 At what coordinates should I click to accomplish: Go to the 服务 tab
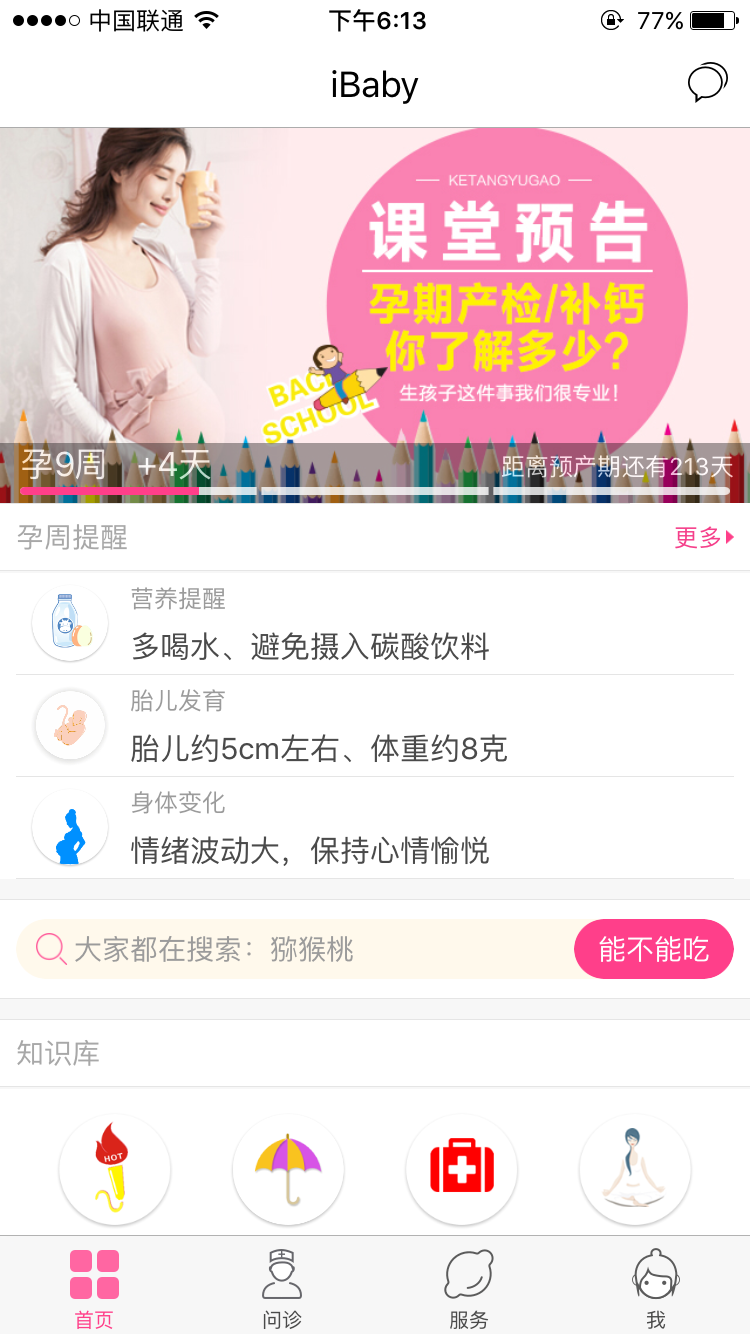[468, 1288]
